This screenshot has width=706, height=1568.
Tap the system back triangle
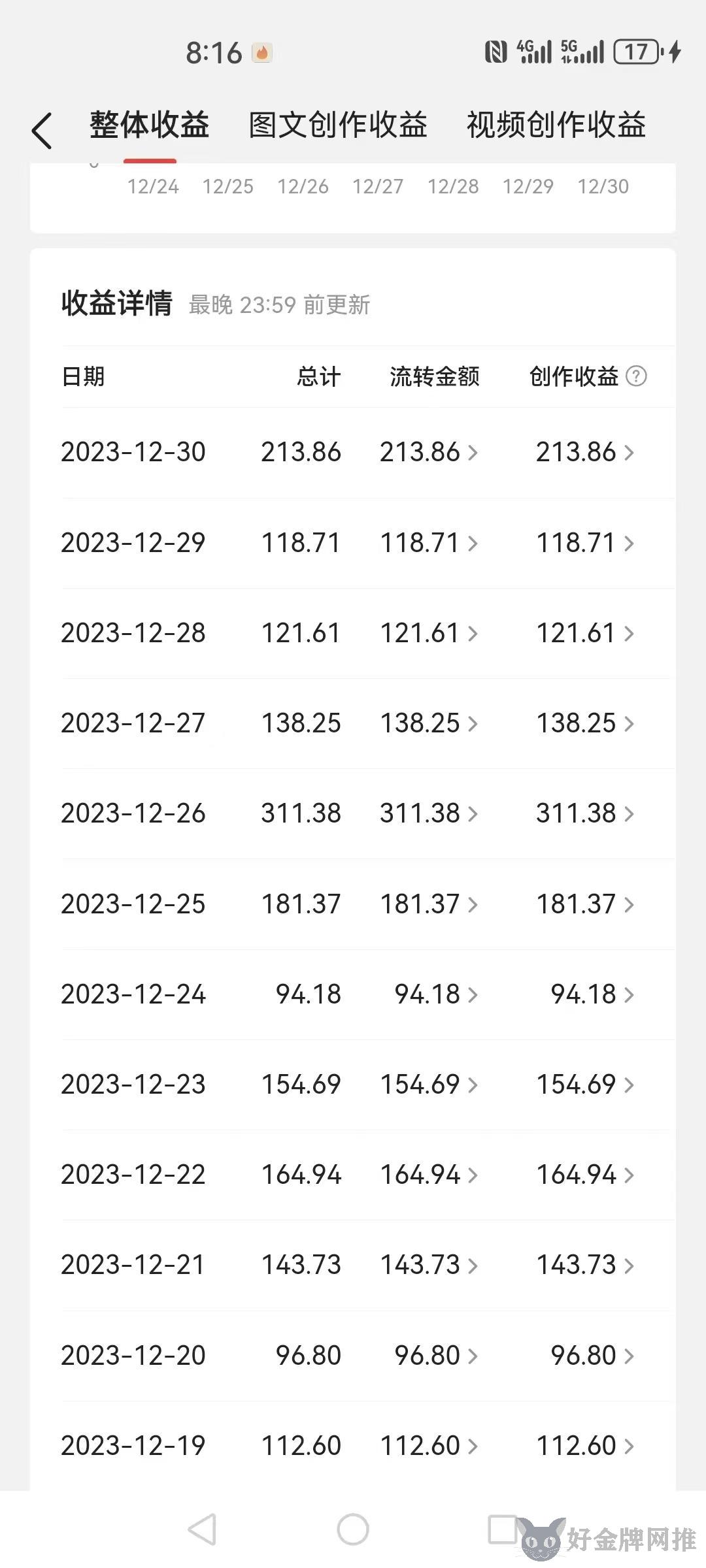pos(202,1529)
